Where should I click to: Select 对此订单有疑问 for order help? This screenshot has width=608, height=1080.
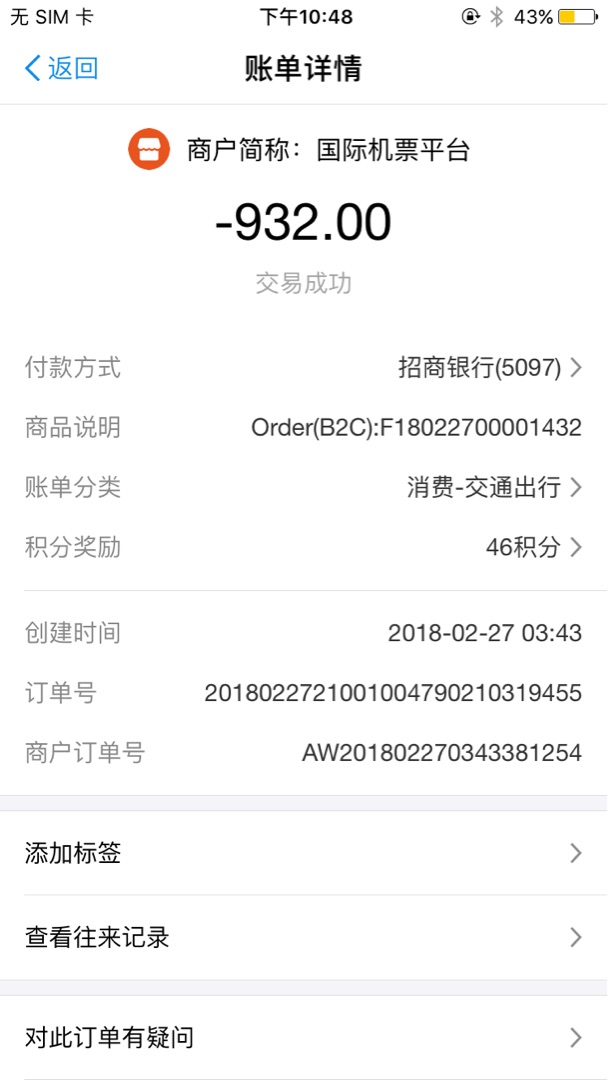[304, 1037]
